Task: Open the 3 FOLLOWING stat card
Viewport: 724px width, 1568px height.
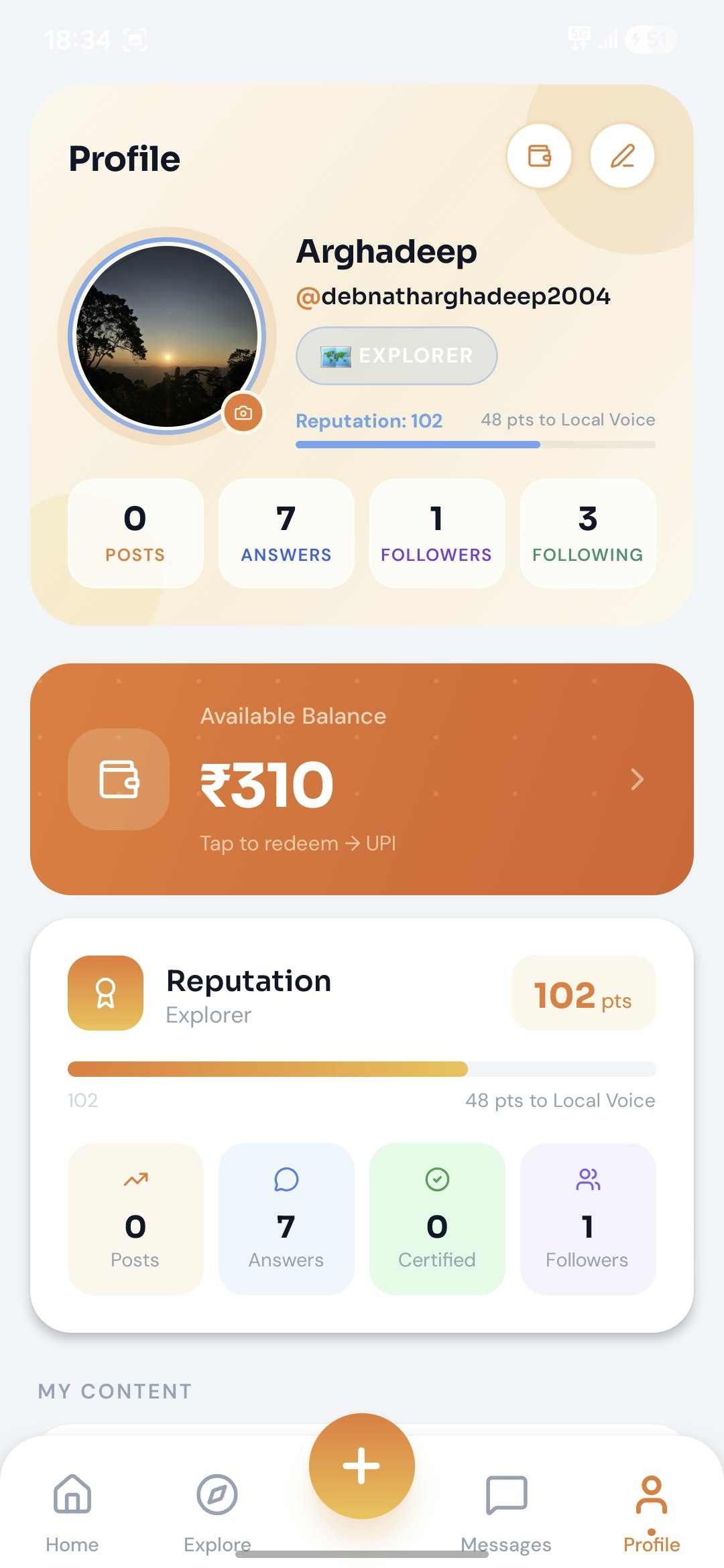Action: 587,533
